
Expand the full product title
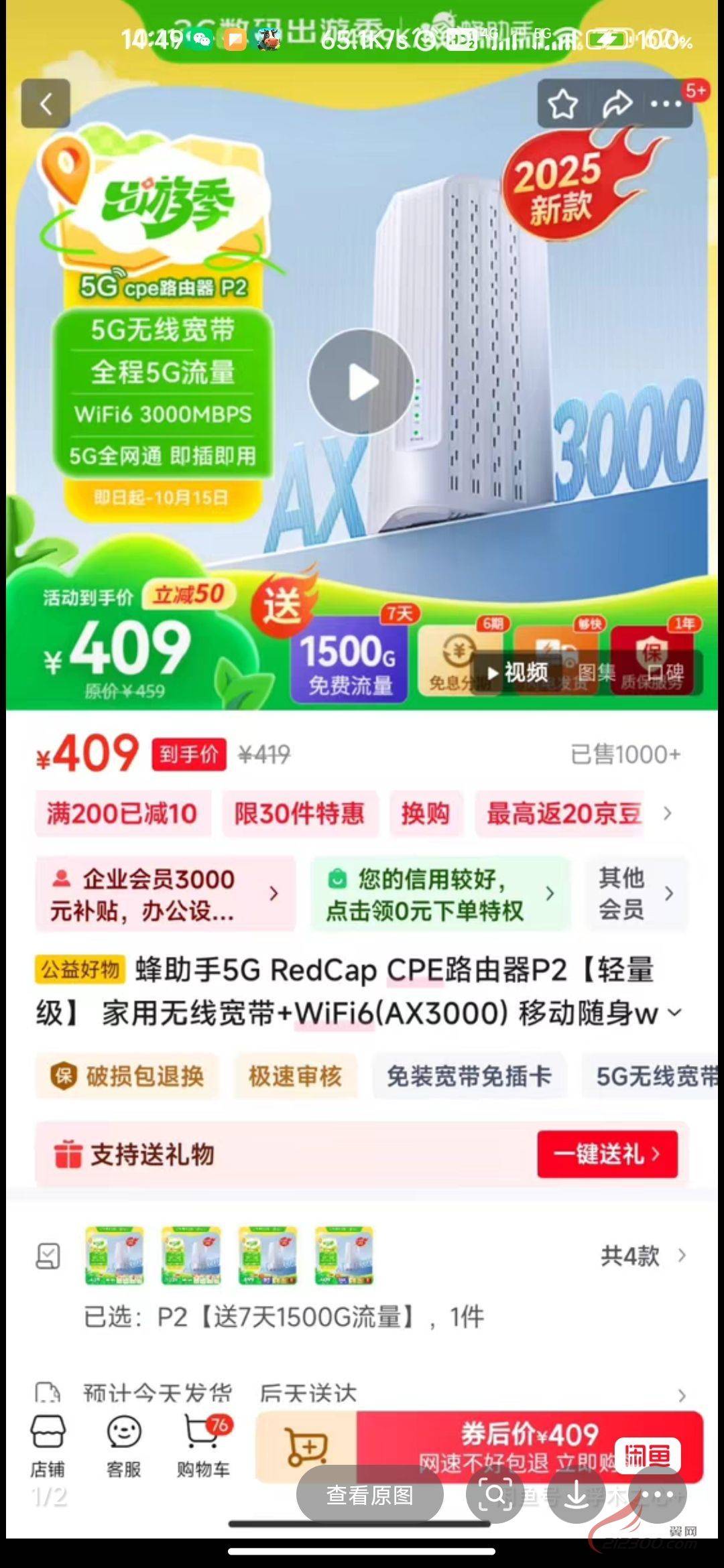pos(674,1012)
